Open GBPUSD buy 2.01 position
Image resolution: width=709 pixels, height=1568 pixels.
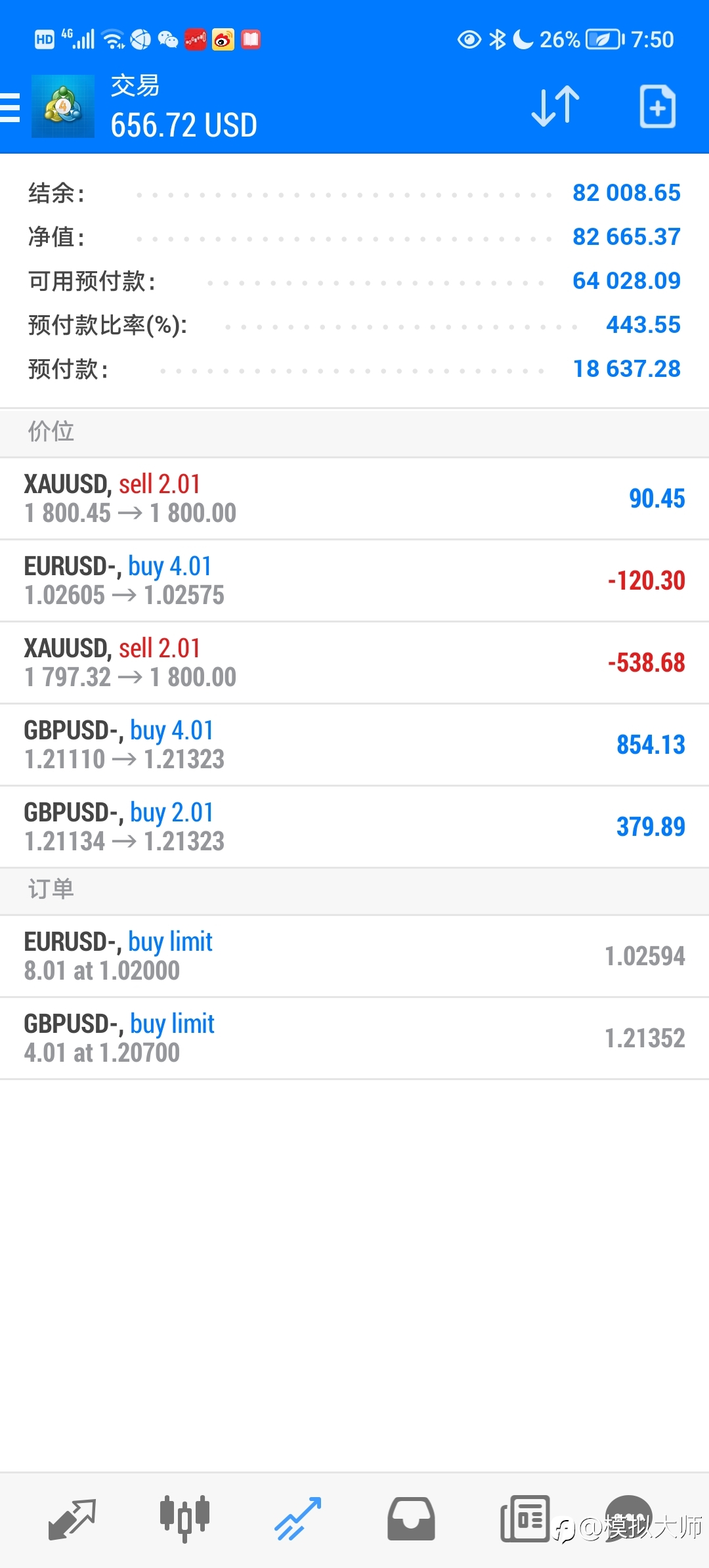click(x=354, y=827)
